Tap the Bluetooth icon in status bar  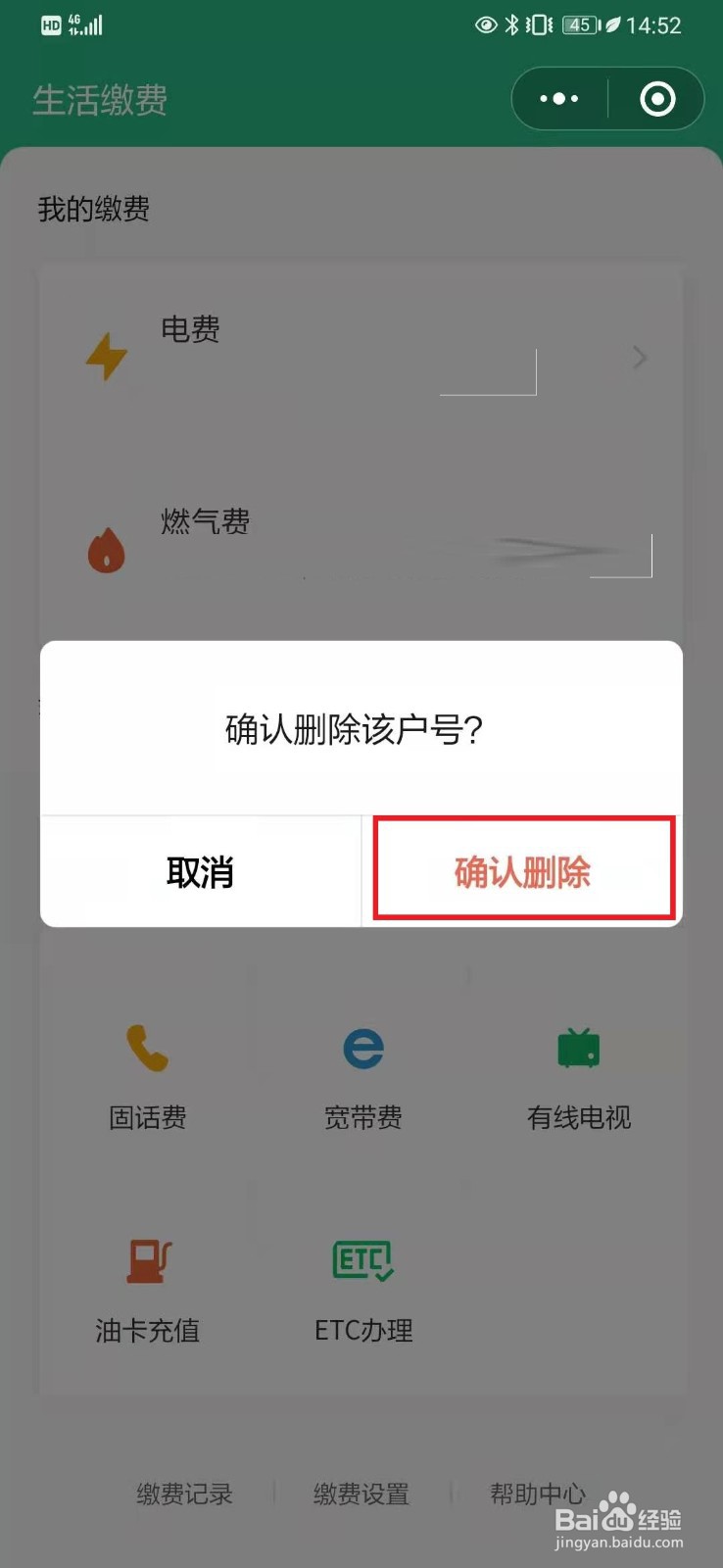click(x=512, y=24)
